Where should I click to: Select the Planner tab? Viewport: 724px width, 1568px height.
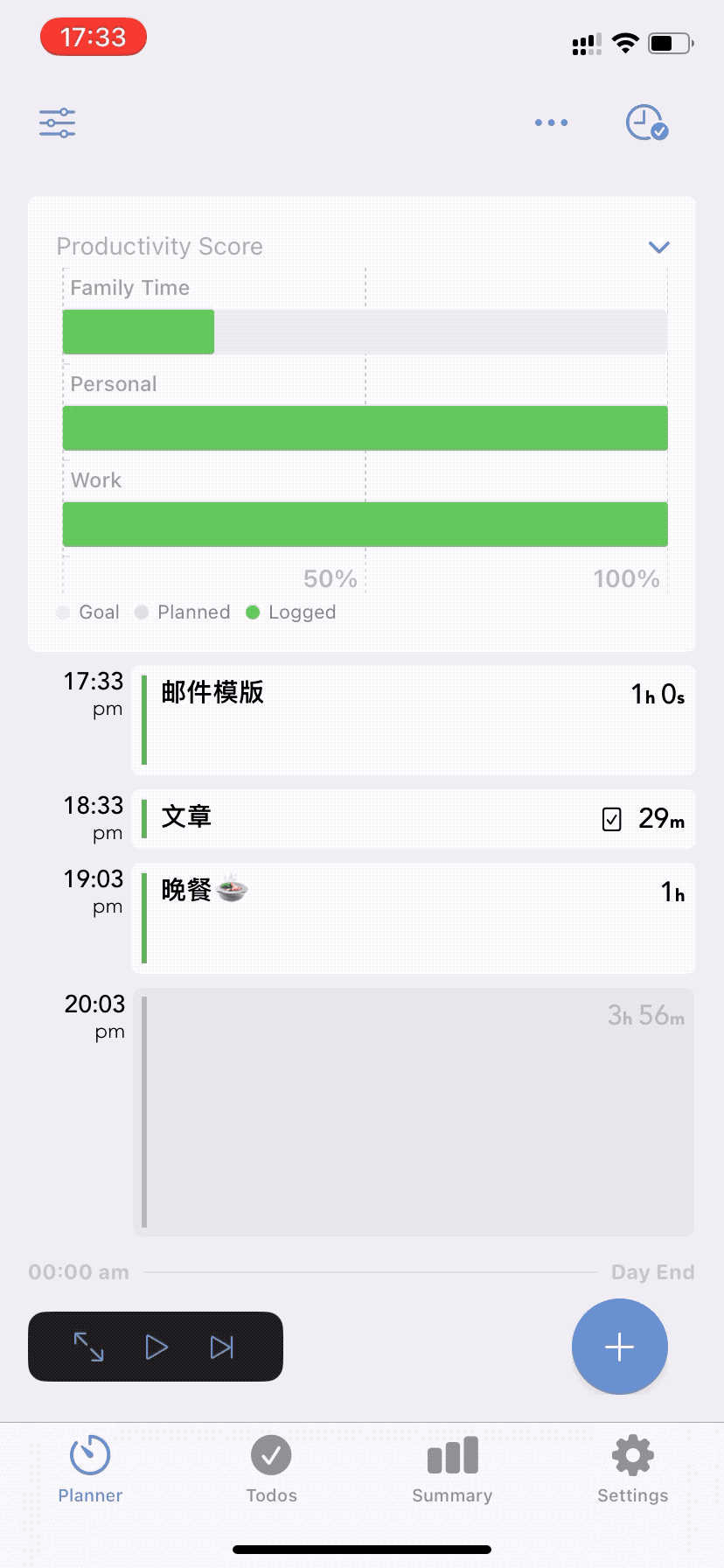click(x=90, y=1469)
